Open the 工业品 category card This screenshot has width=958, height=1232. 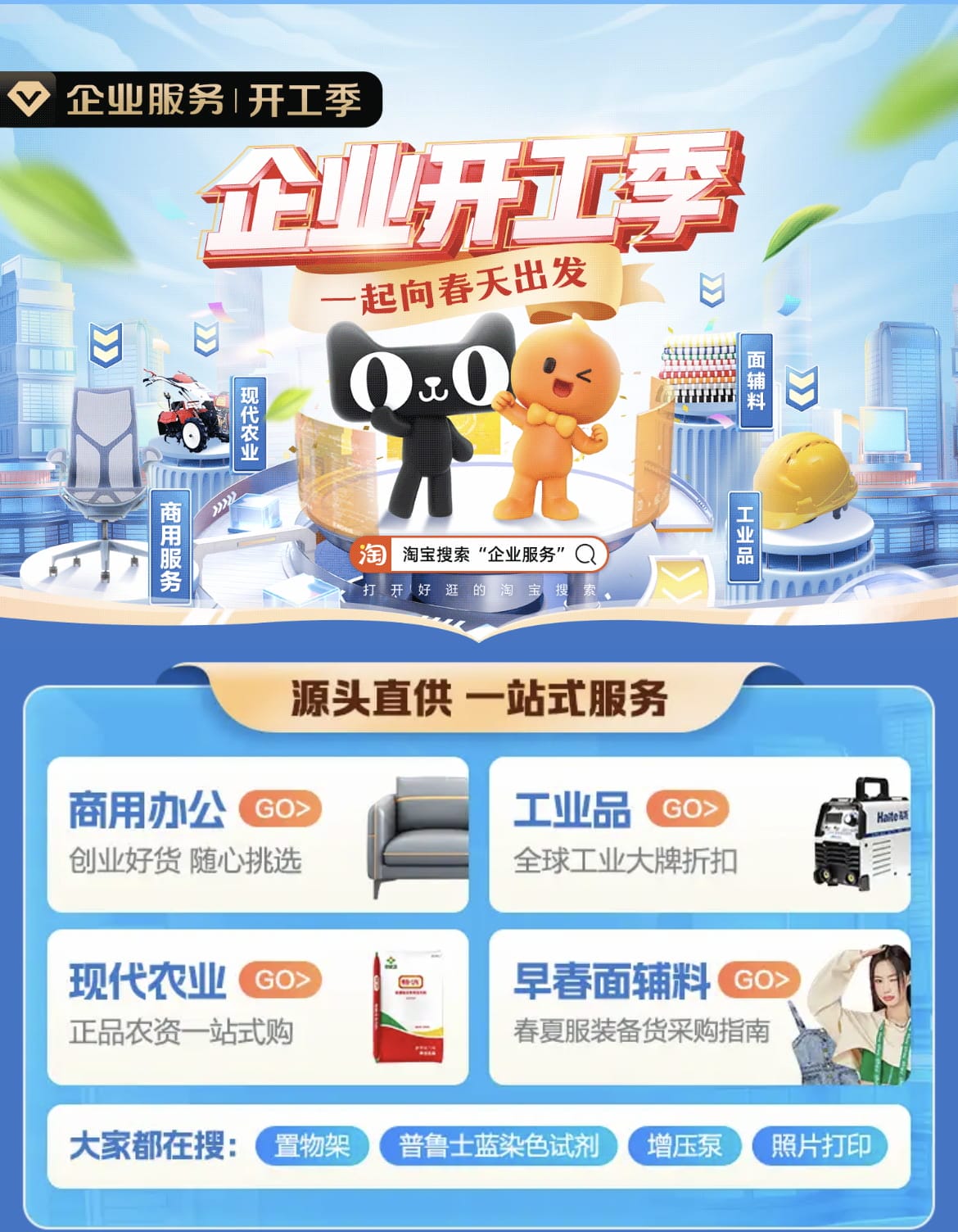click(699, 833)
